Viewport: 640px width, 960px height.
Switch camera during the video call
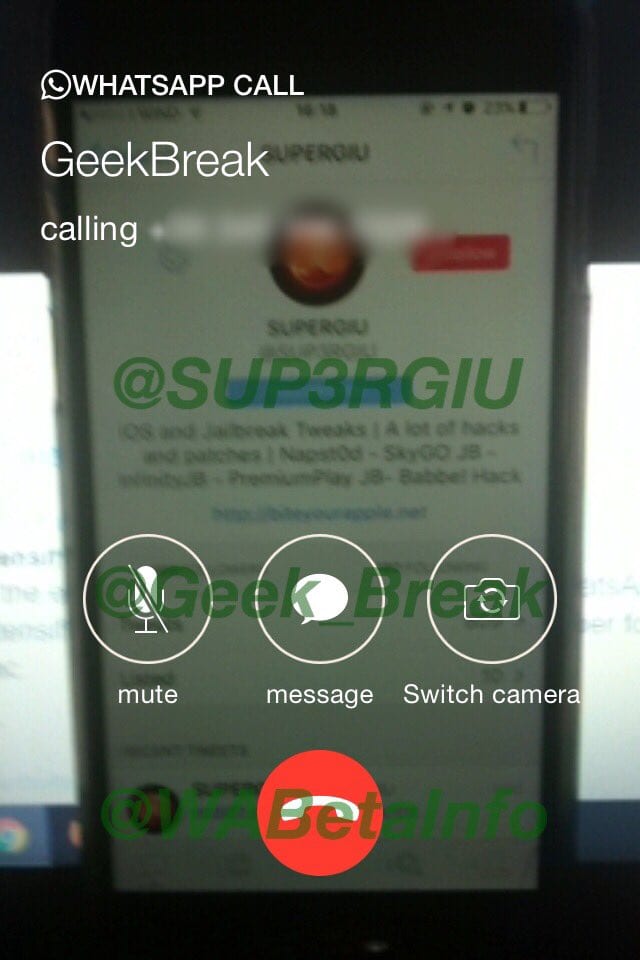coord(491,598)
